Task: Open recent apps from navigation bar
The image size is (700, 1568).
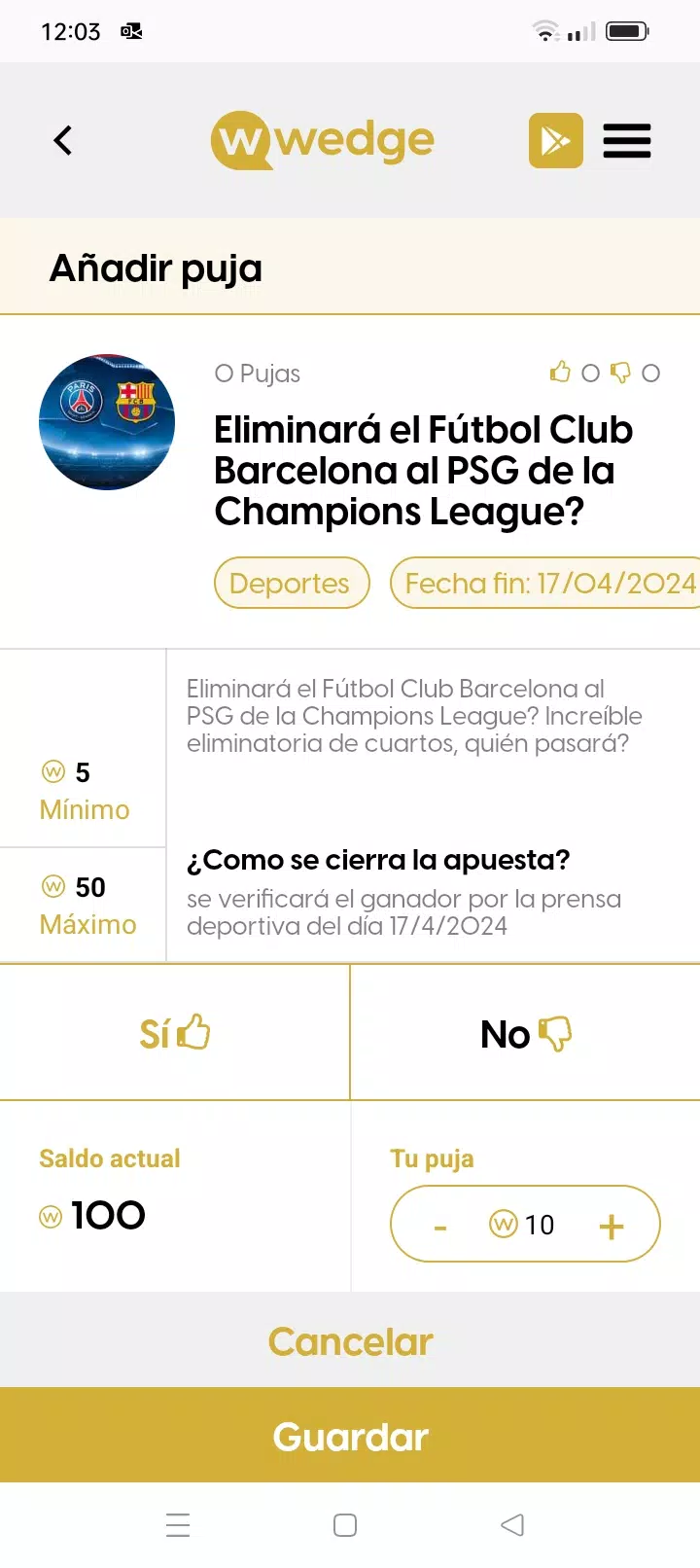Action: click(178, 1524)
